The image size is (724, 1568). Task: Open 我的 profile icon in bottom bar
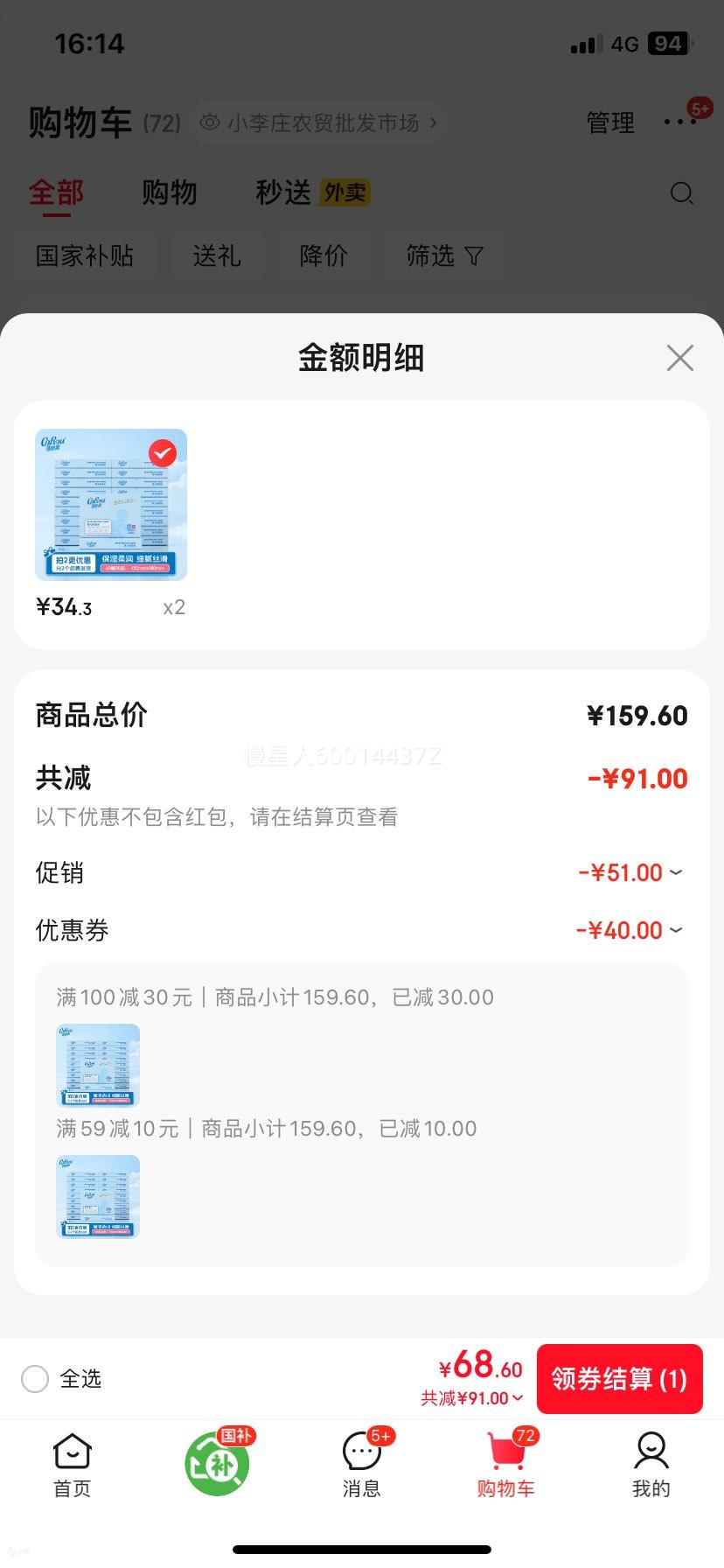[651, 1450]
